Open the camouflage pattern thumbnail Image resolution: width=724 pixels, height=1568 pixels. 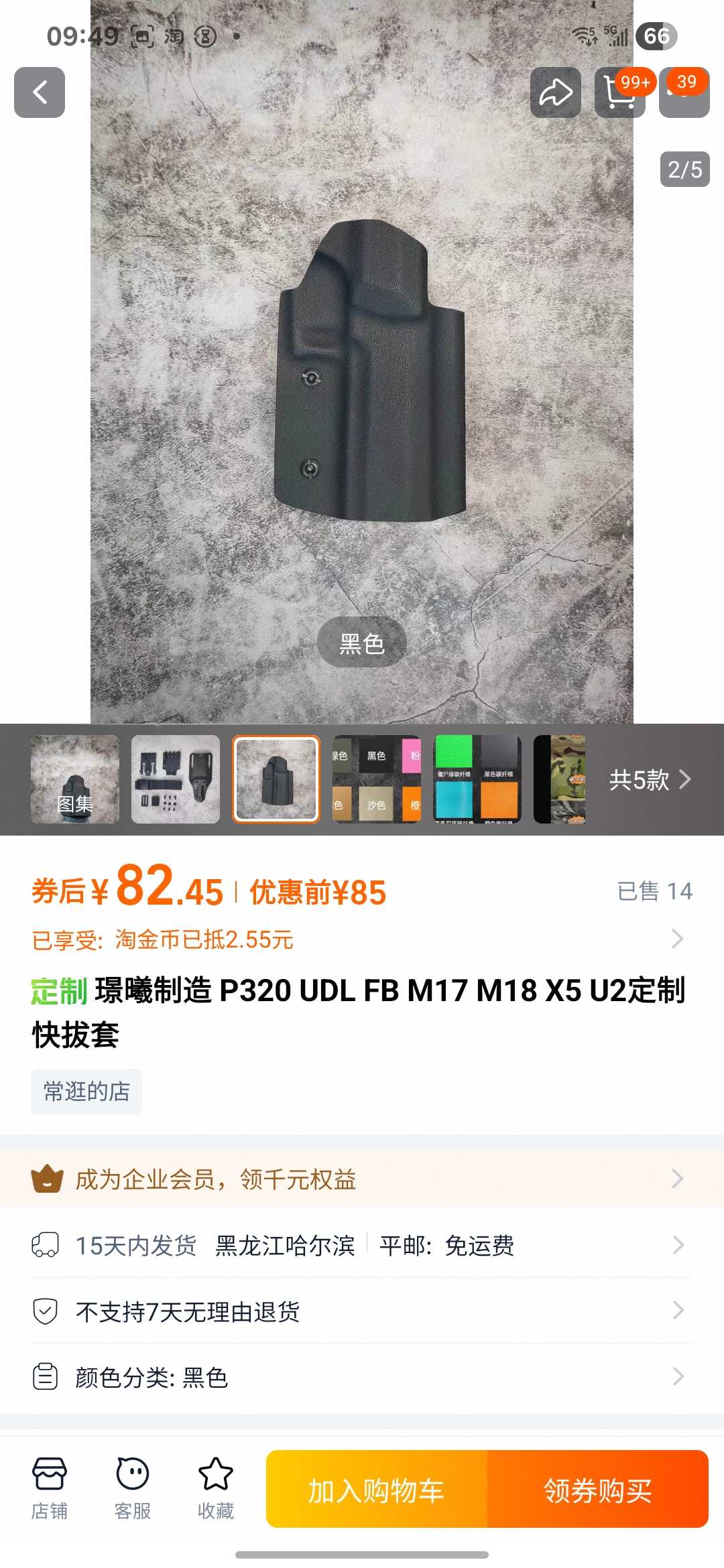(560, 779)
